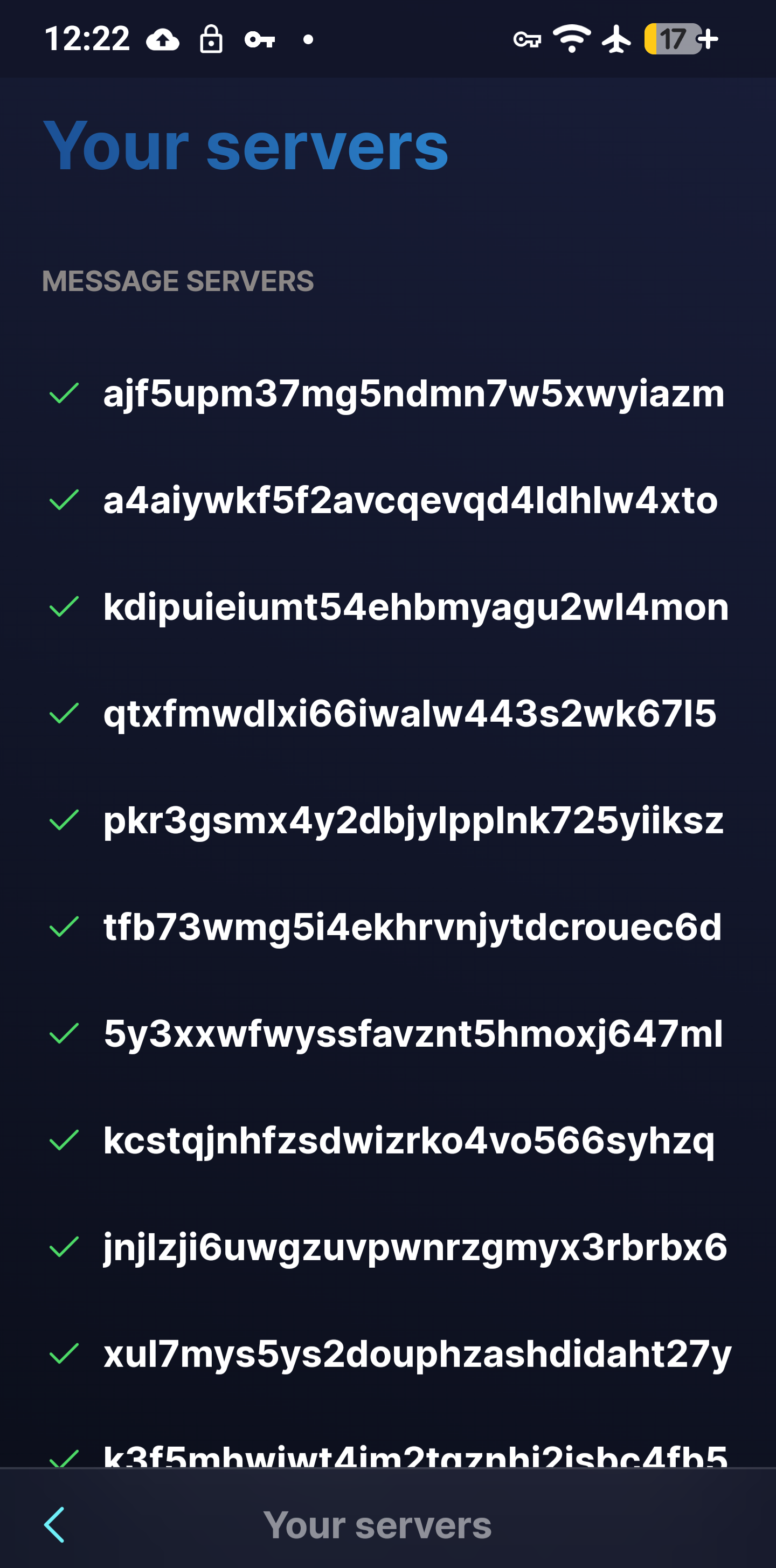Go back using the bottom arrow
Image resolution: width=776 pixels, height=1568 pixels.
(55, 1525)
